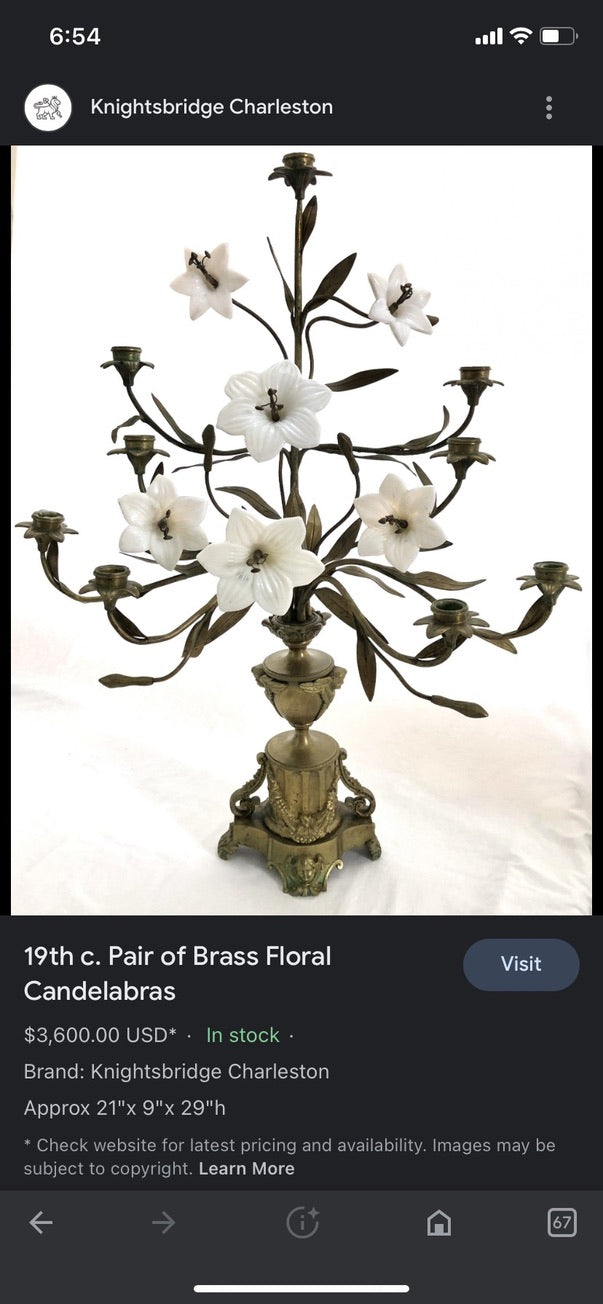603x1304 pixels.
Task: Open Knightsbridge Charleston source header
Action: (211, 107)
